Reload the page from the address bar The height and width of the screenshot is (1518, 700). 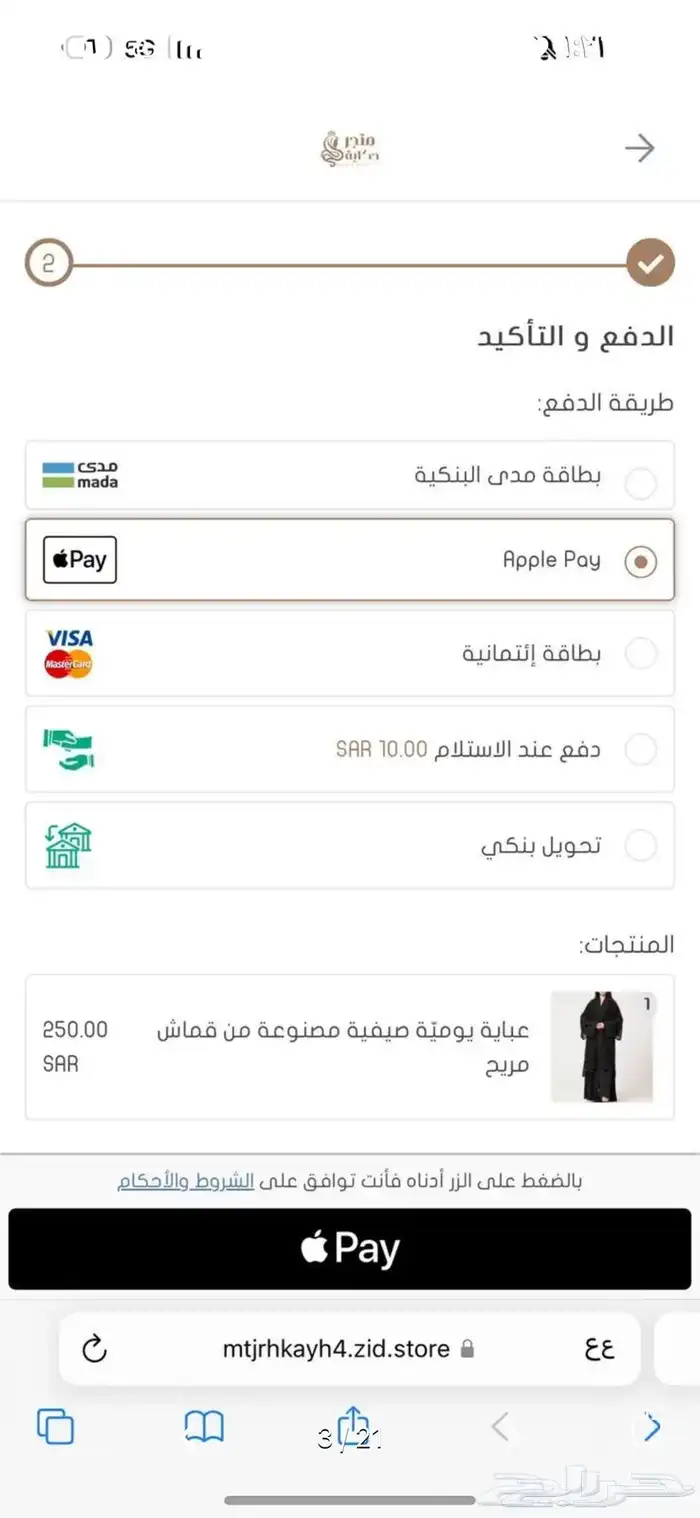94,1349
